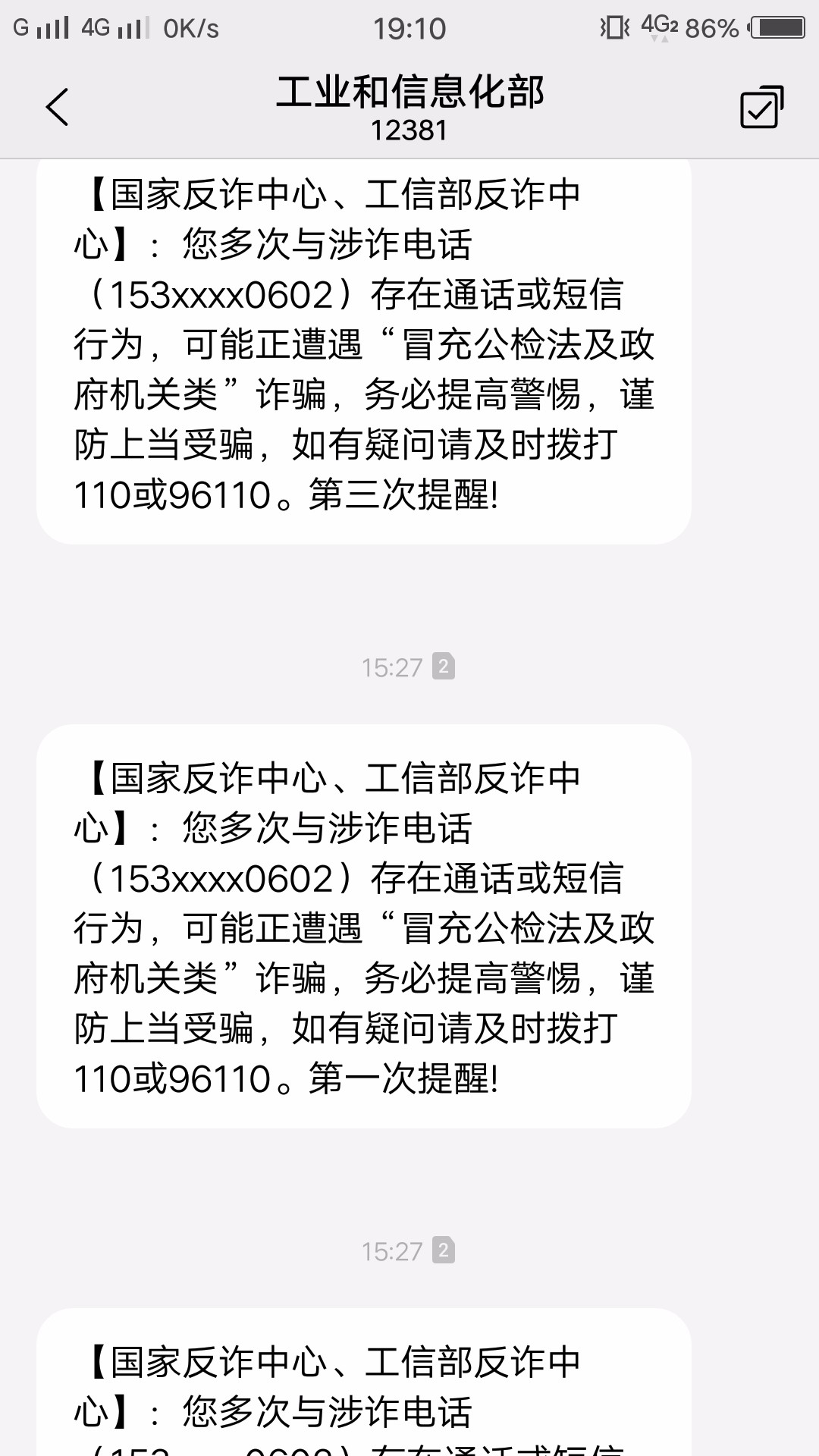Go back to the message list
This screenshot has width=819, height=1456.
[58, 107]
